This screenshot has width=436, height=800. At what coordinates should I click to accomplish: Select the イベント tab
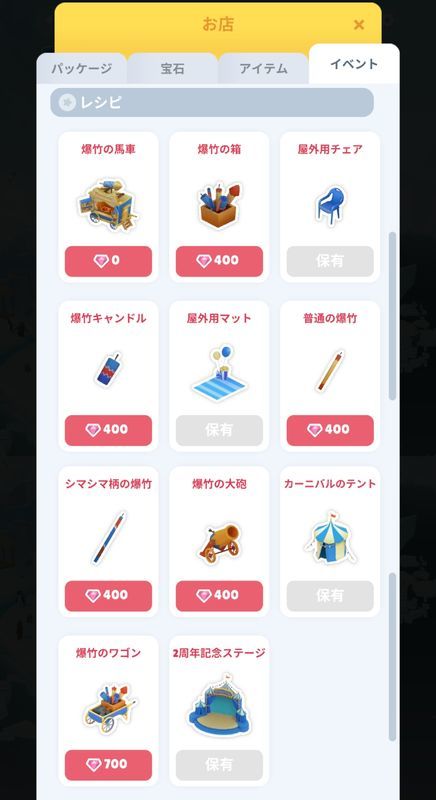354,64
